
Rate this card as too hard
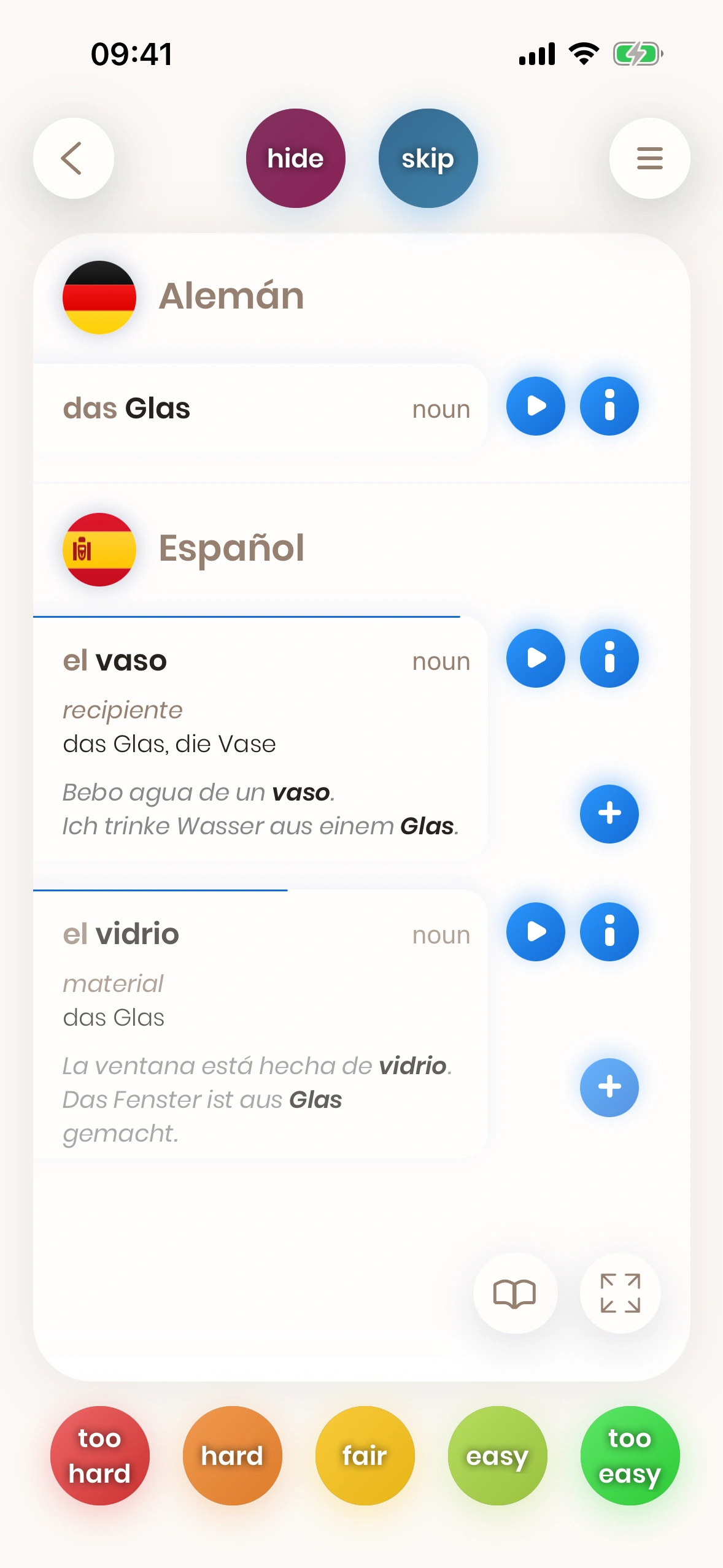point(99,1455)
